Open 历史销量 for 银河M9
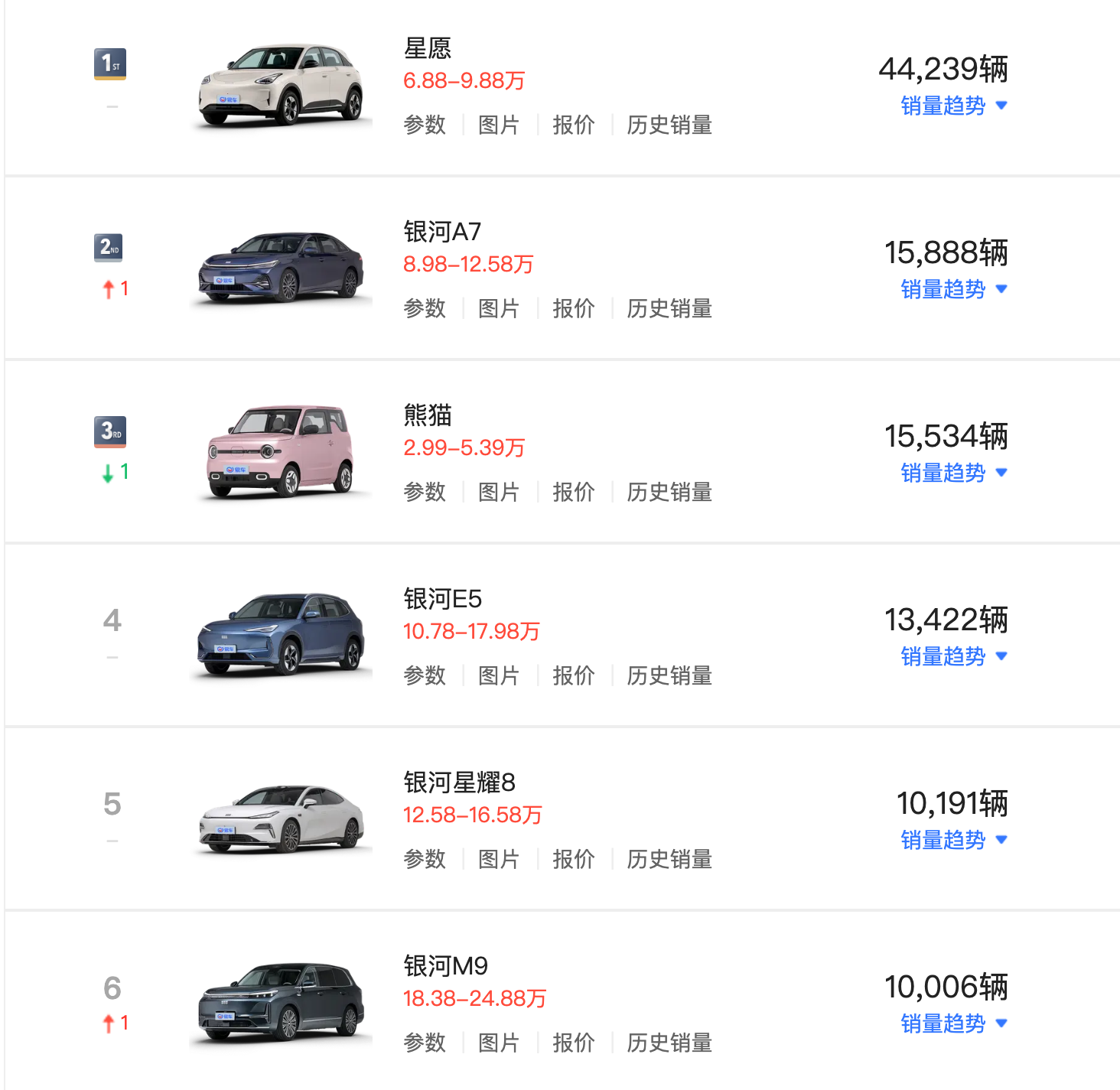 (x=669, y=1043)
